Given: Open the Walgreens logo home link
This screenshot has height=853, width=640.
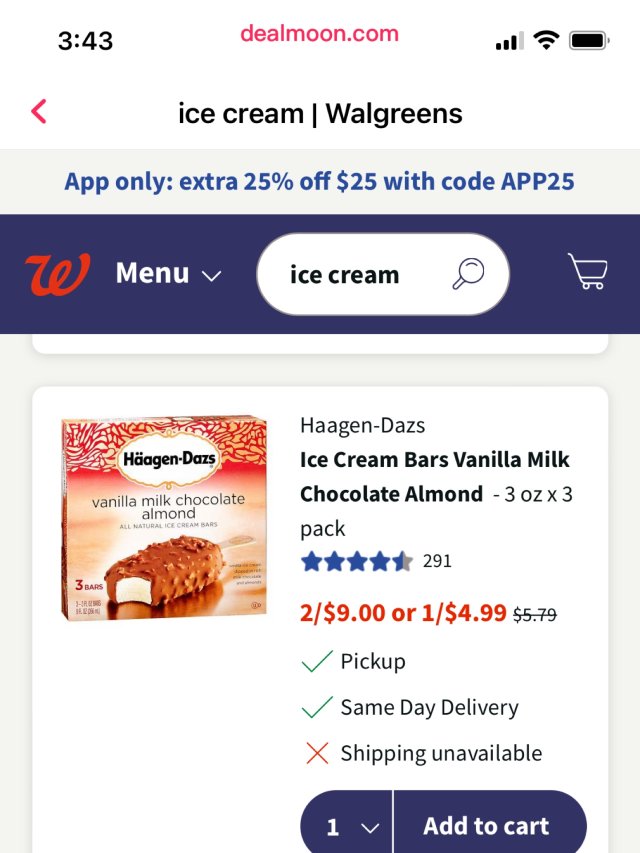Looking at the screenshot, I should pos(57,273).
